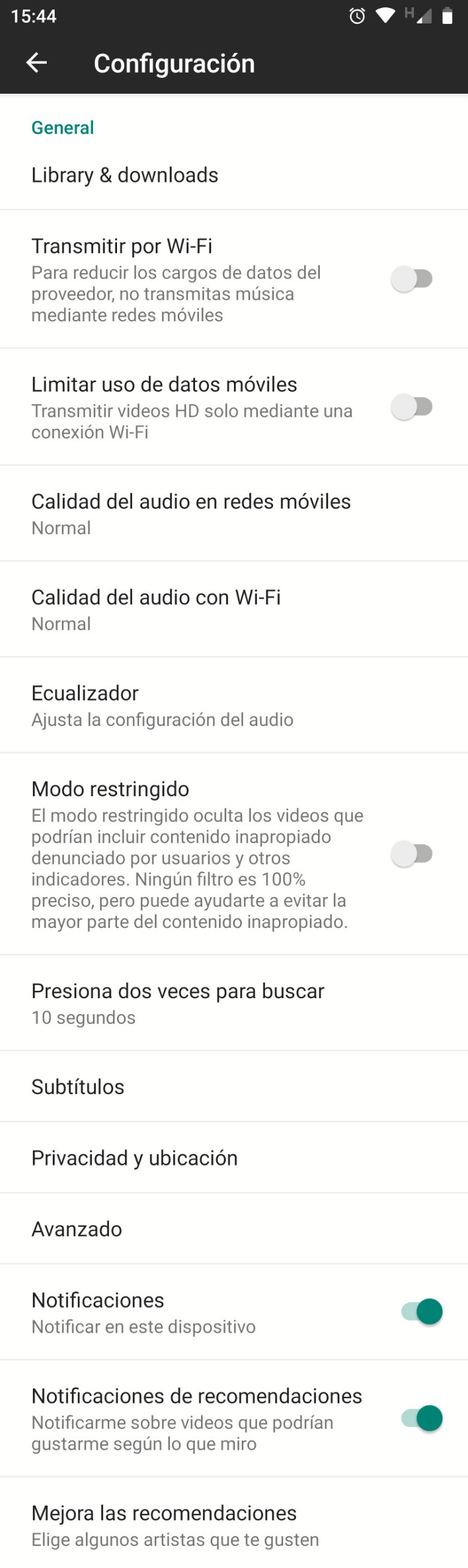The width and height of the screenshot is (468, 1568).
Task: Enable Transmitir por Wi-Fi switch
Action: coord(413,279)
